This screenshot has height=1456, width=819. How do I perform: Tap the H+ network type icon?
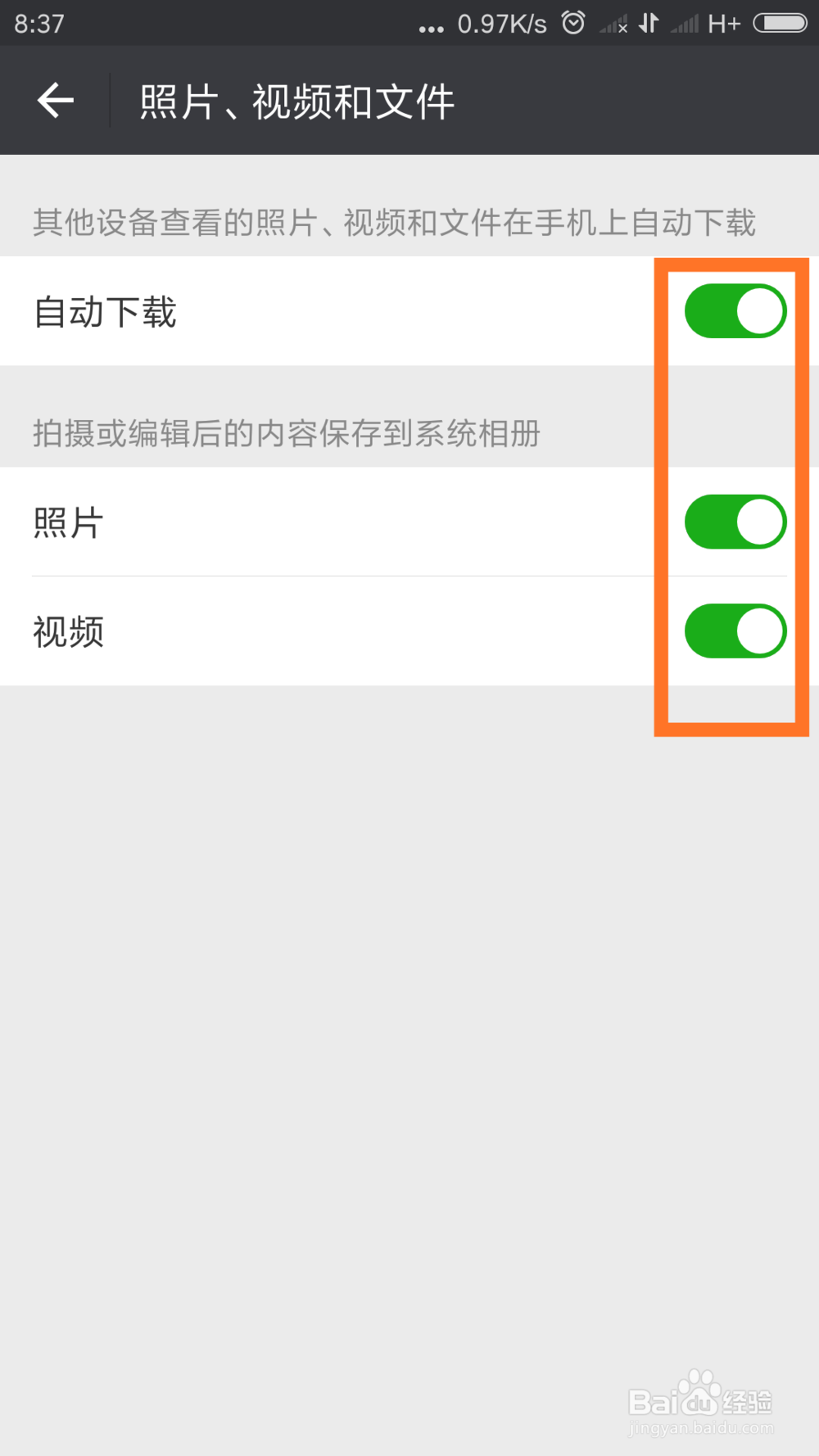[724, 23]
